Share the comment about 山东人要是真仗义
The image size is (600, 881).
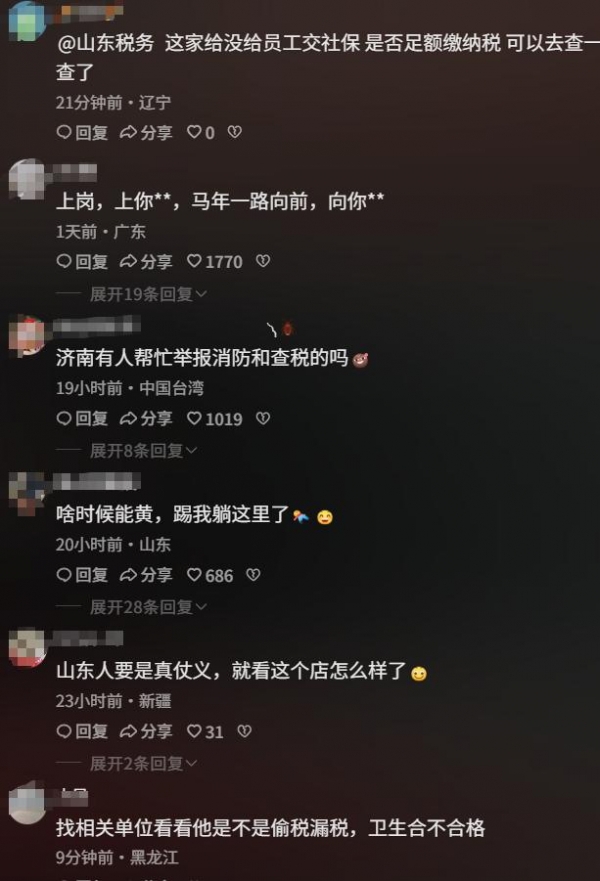click(146, 731)
